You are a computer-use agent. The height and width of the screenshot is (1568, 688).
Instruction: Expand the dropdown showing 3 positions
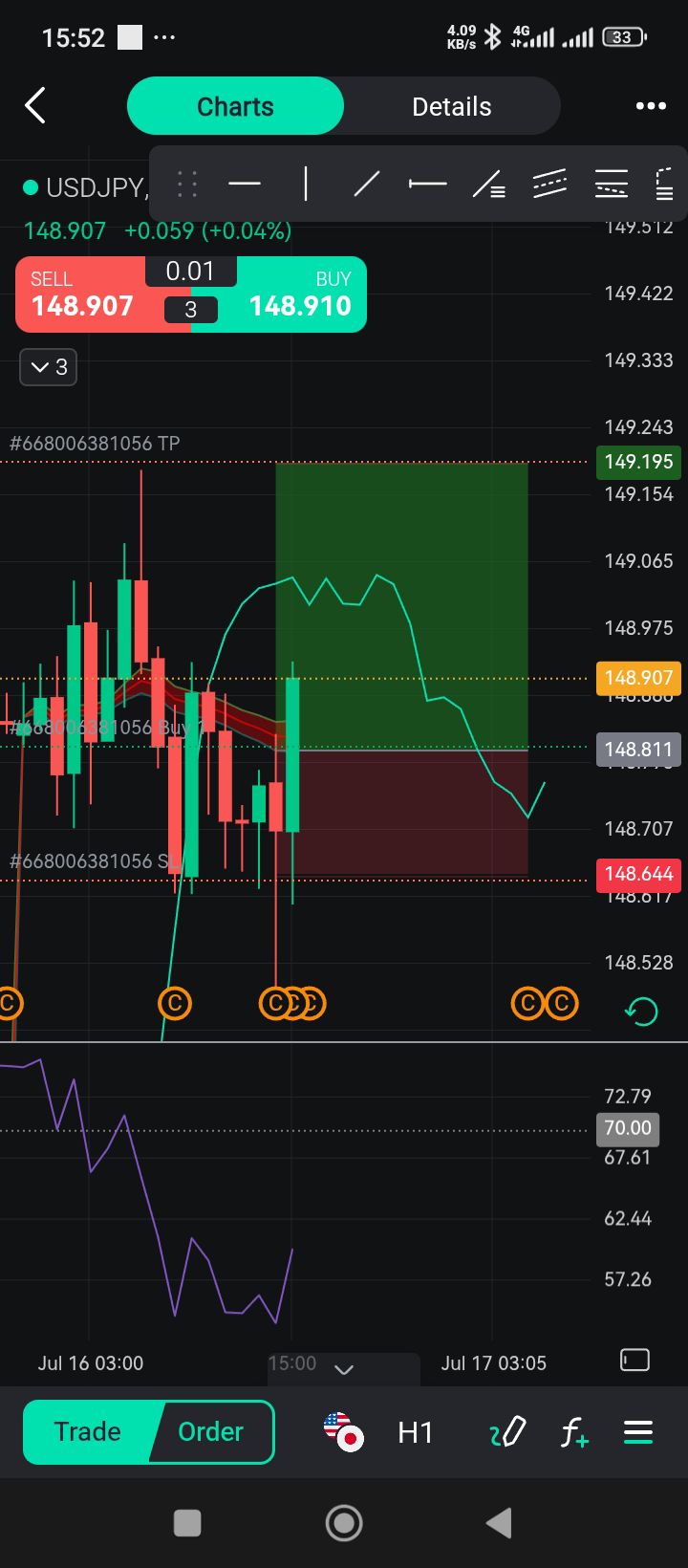point(49,367)
